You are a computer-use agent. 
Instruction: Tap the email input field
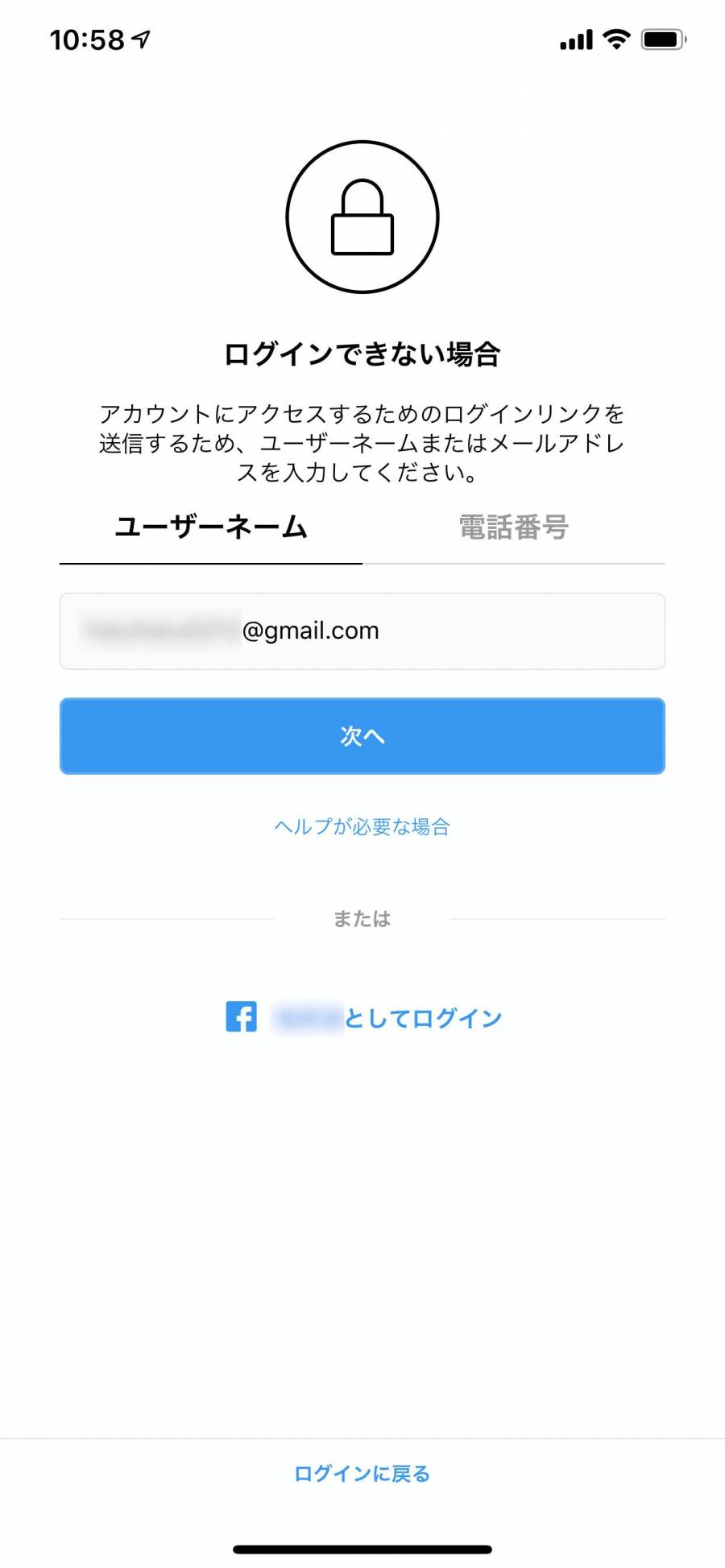point(362,631)
